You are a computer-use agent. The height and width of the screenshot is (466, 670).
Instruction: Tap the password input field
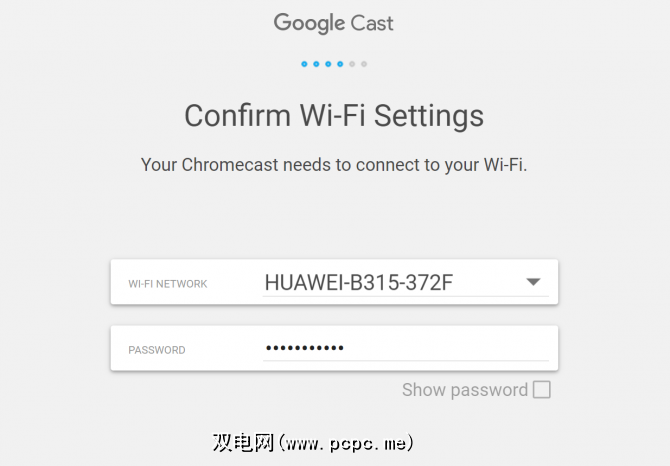(404, 348)
